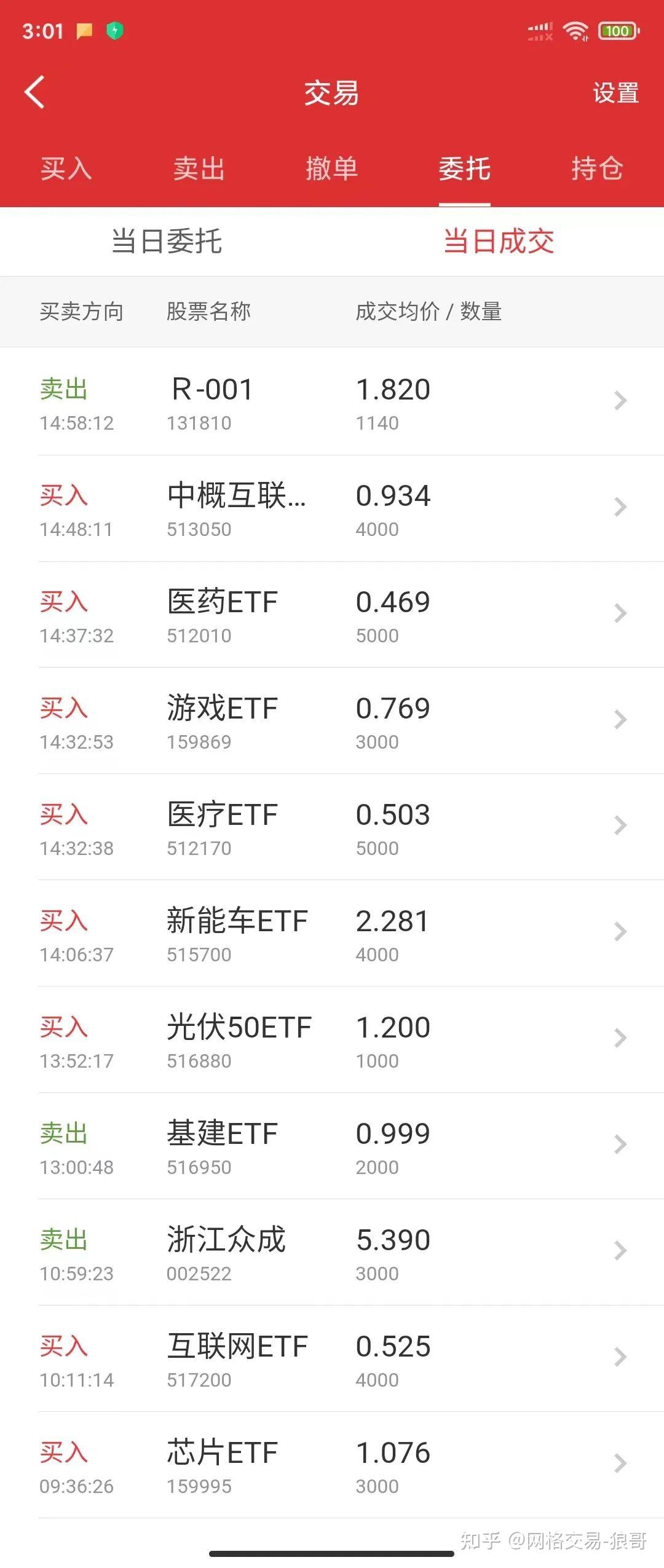Switch view to 当日委托
The width and height of the screenshot is (664, 1568).
pos(166,241)
